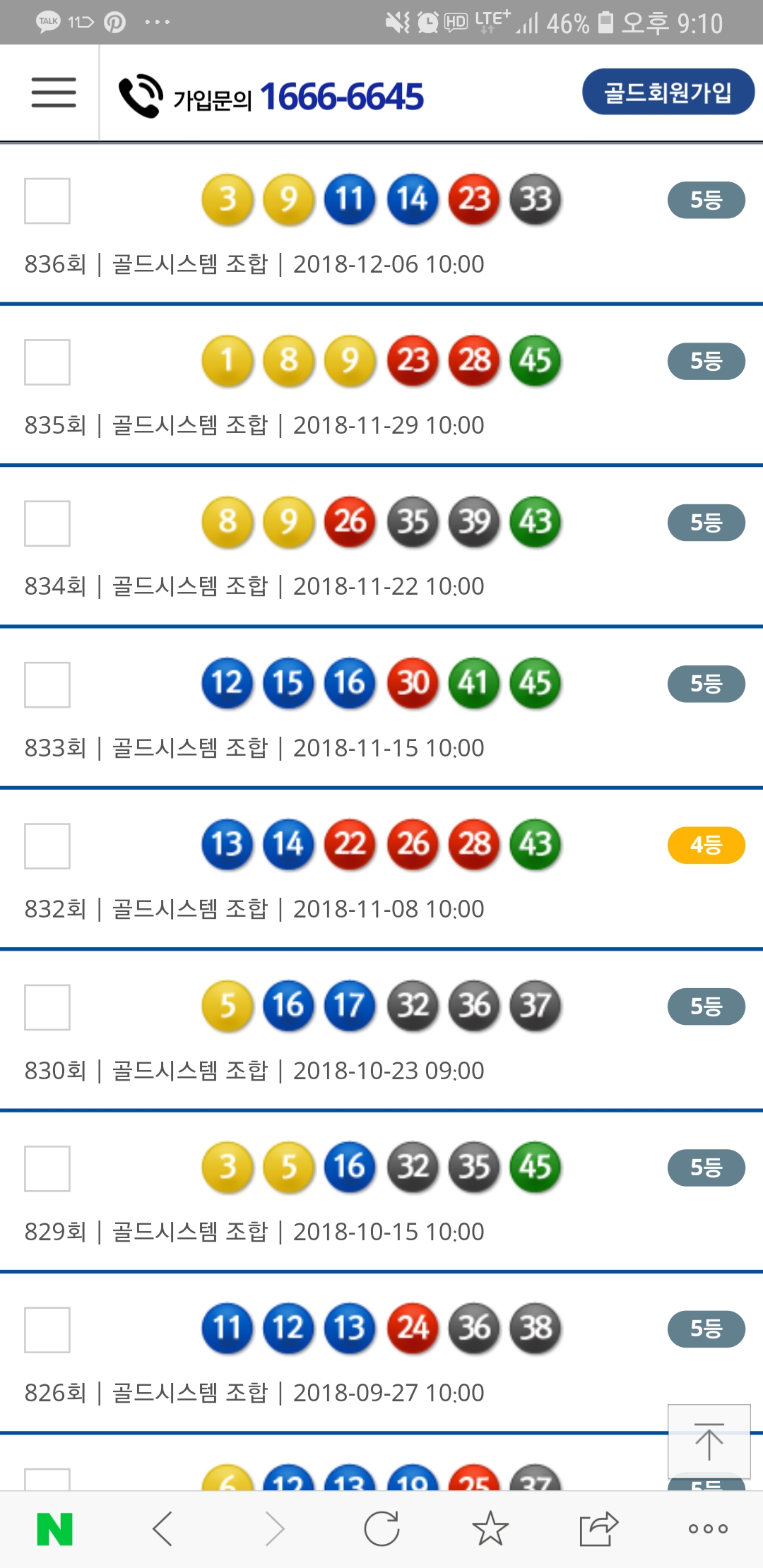Open the Naver N home button

(x=54, y=1529)
